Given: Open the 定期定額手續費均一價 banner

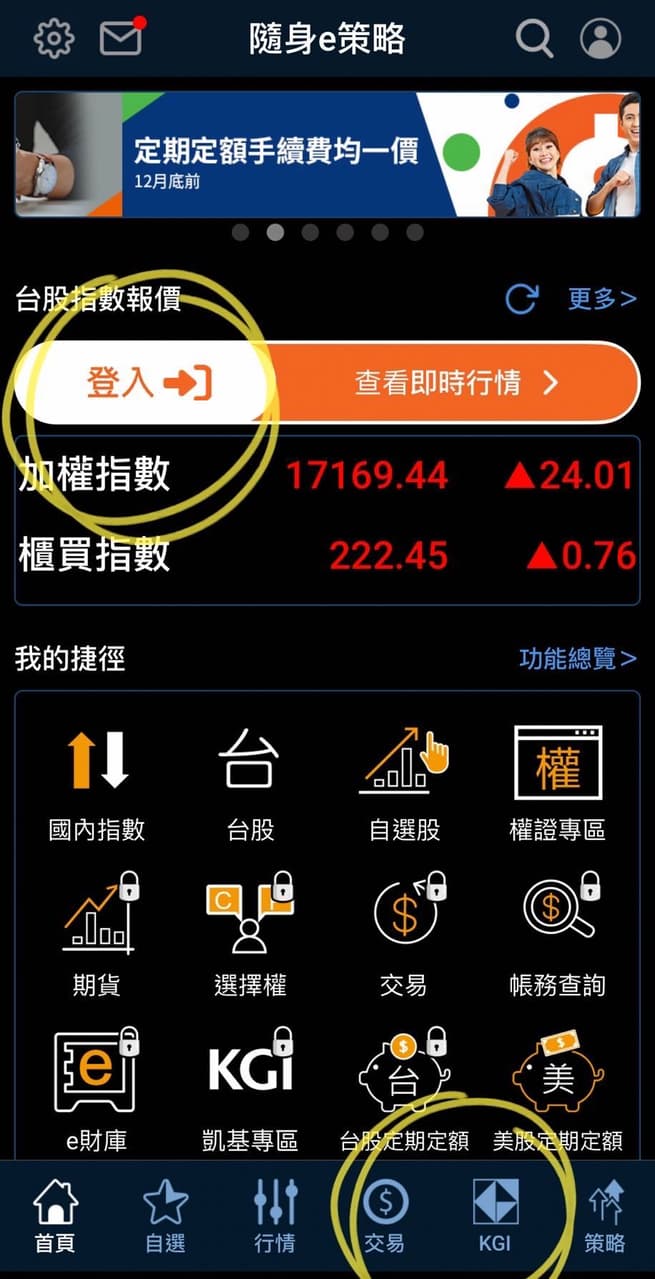Looking at the screenshot, I should pos(327,154).
